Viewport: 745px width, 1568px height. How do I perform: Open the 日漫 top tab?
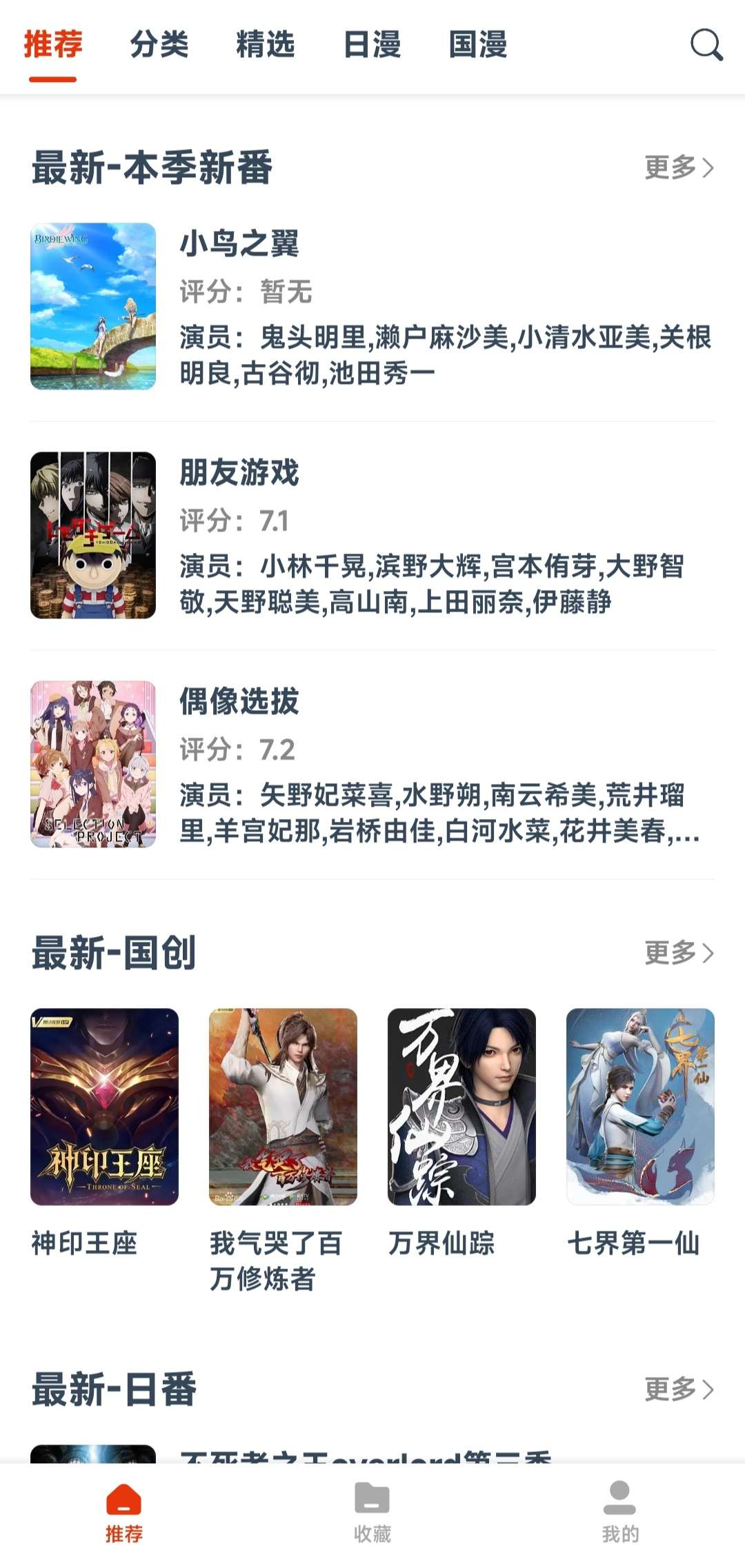tap(372, 45)
